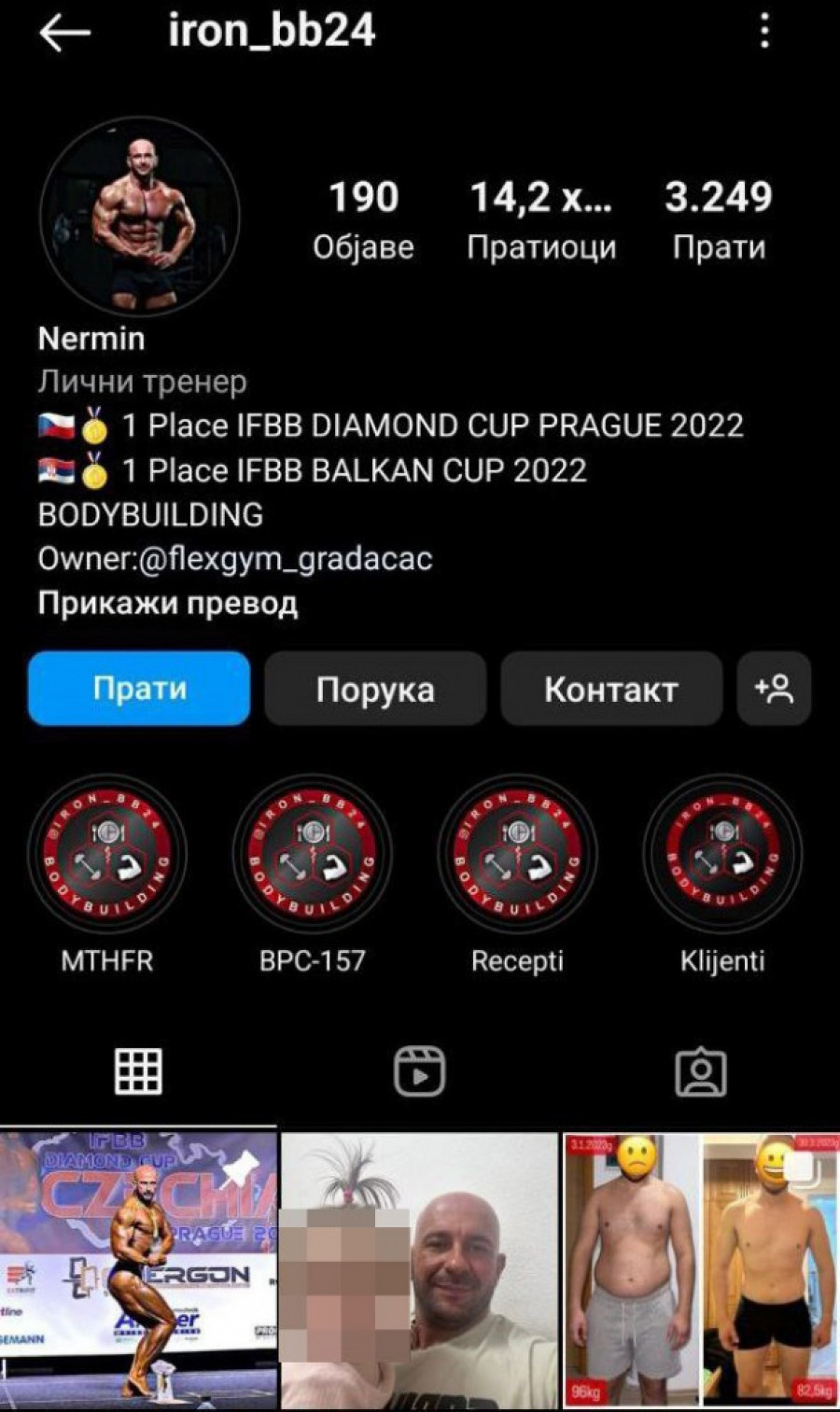
Task: Open the pinned Diamond Cup Prague post
Action: click(x=138, y=1269)
